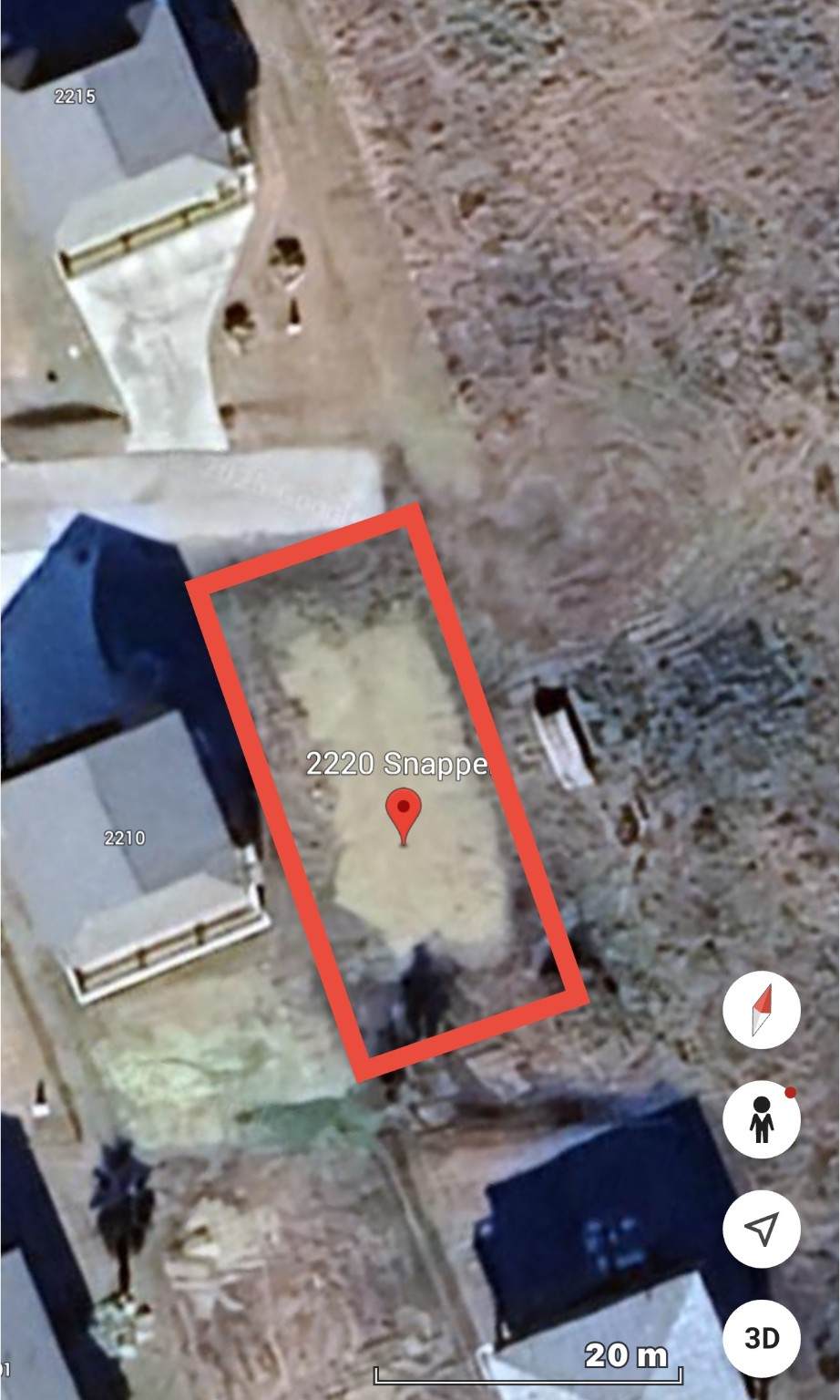Viewport: 840px width, 1400px height.
Task: Center the map on my location
Action: (x=762, y=1228)
